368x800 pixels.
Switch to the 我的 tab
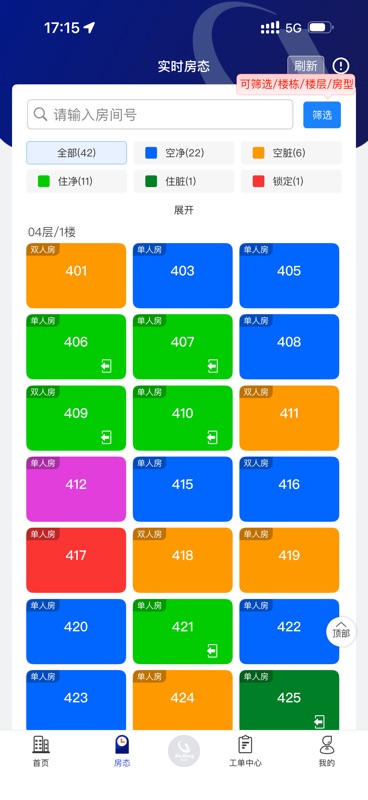tap(327, 752)
